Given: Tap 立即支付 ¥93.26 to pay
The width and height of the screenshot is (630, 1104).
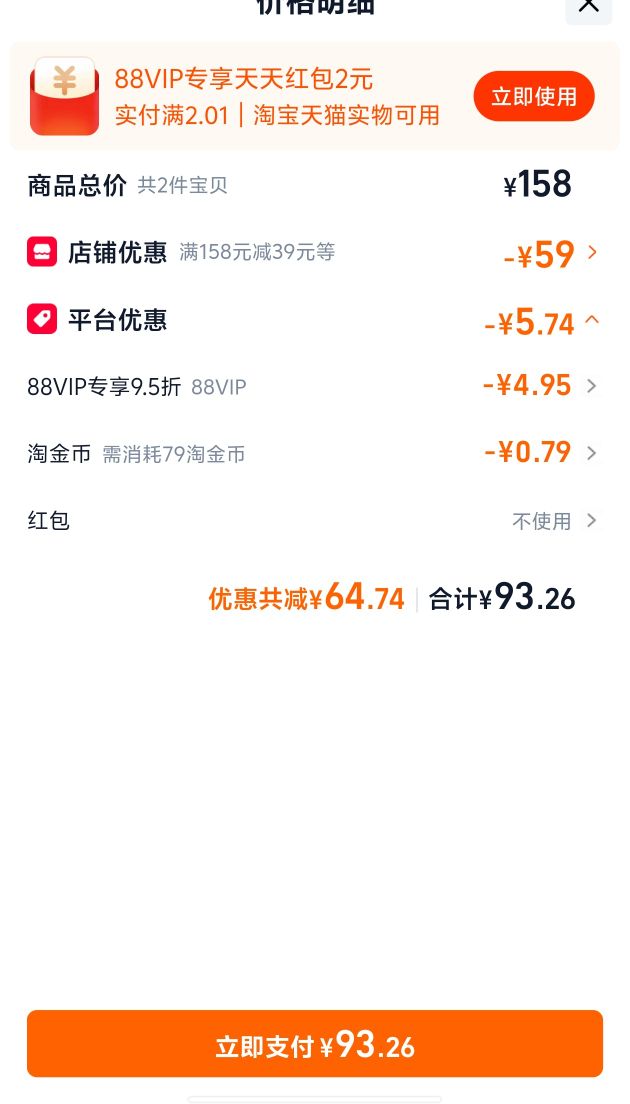Looking at the screenshot, I should [x=315, y=1043].
